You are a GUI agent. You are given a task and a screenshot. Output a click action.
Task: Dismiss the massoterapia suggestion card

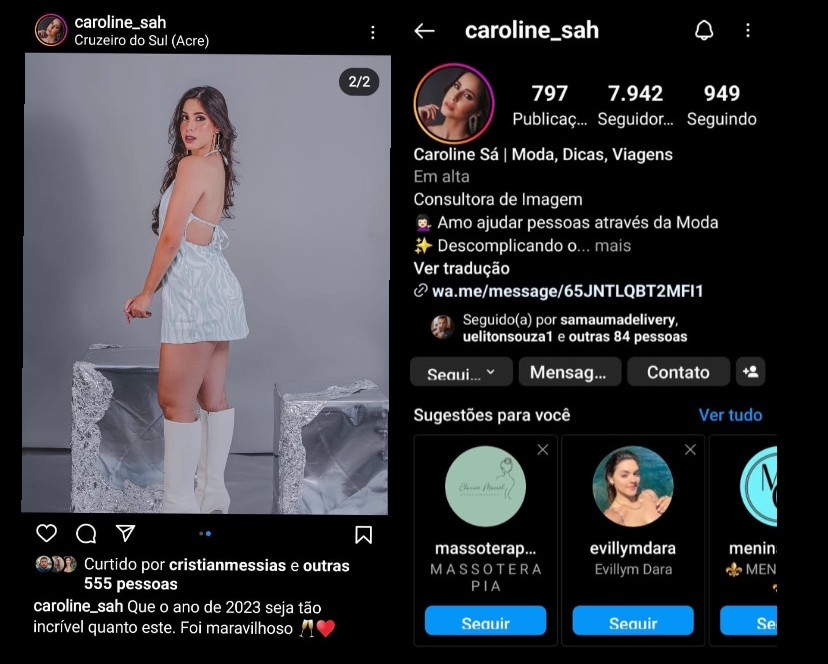coord(543,450)
